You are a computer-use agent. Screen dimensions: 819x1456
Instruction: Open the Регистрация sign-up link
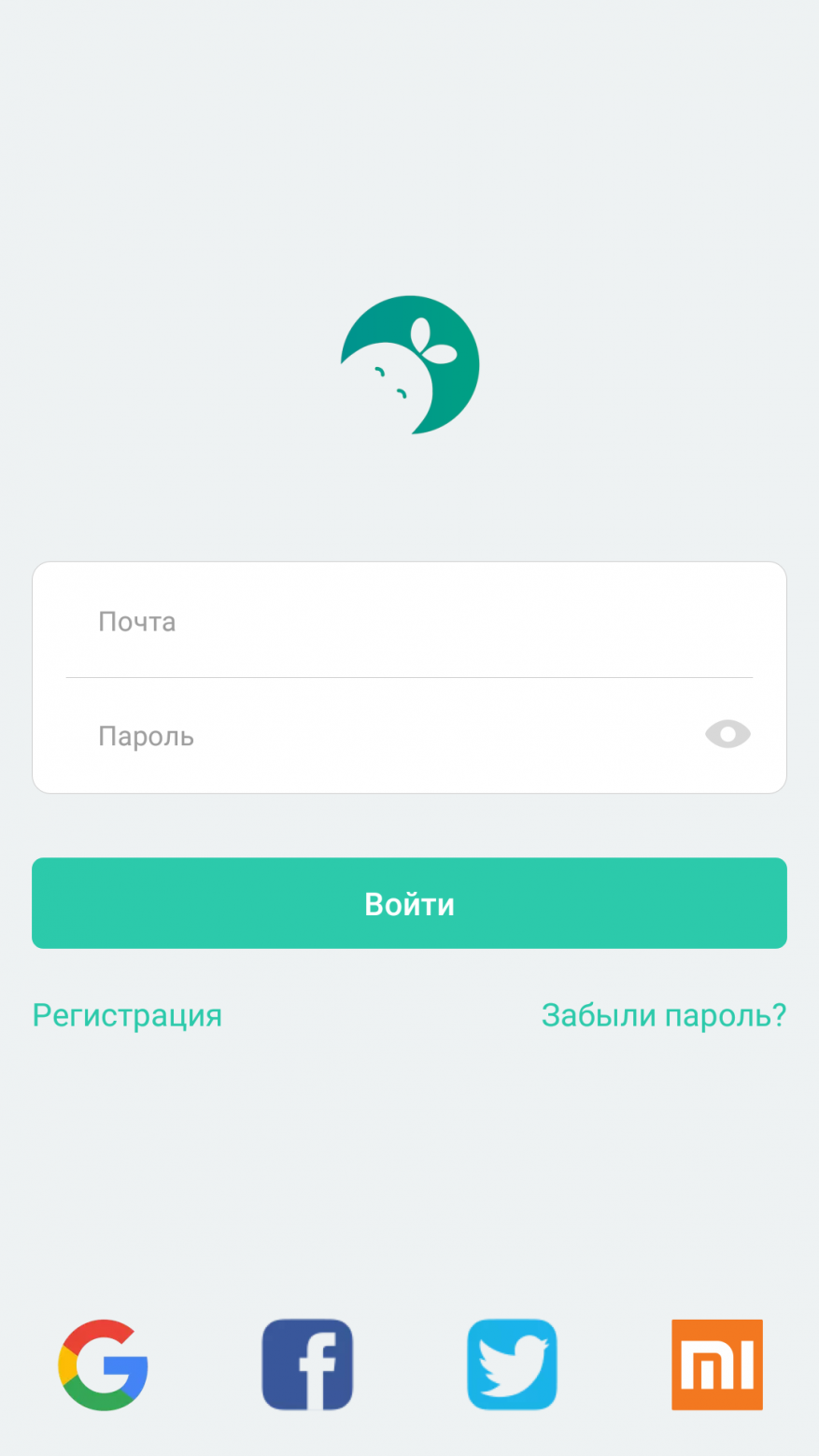(127, 1015)
